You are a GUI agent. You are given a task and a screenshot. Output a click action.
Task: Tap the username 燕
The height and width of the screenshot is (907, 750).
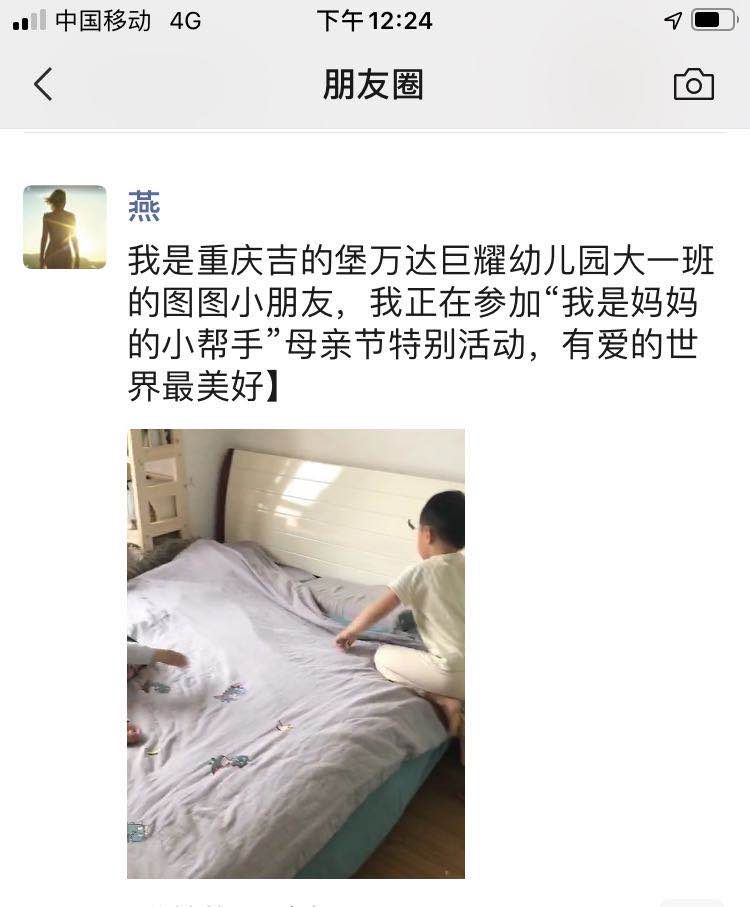(x=144, y=207)
